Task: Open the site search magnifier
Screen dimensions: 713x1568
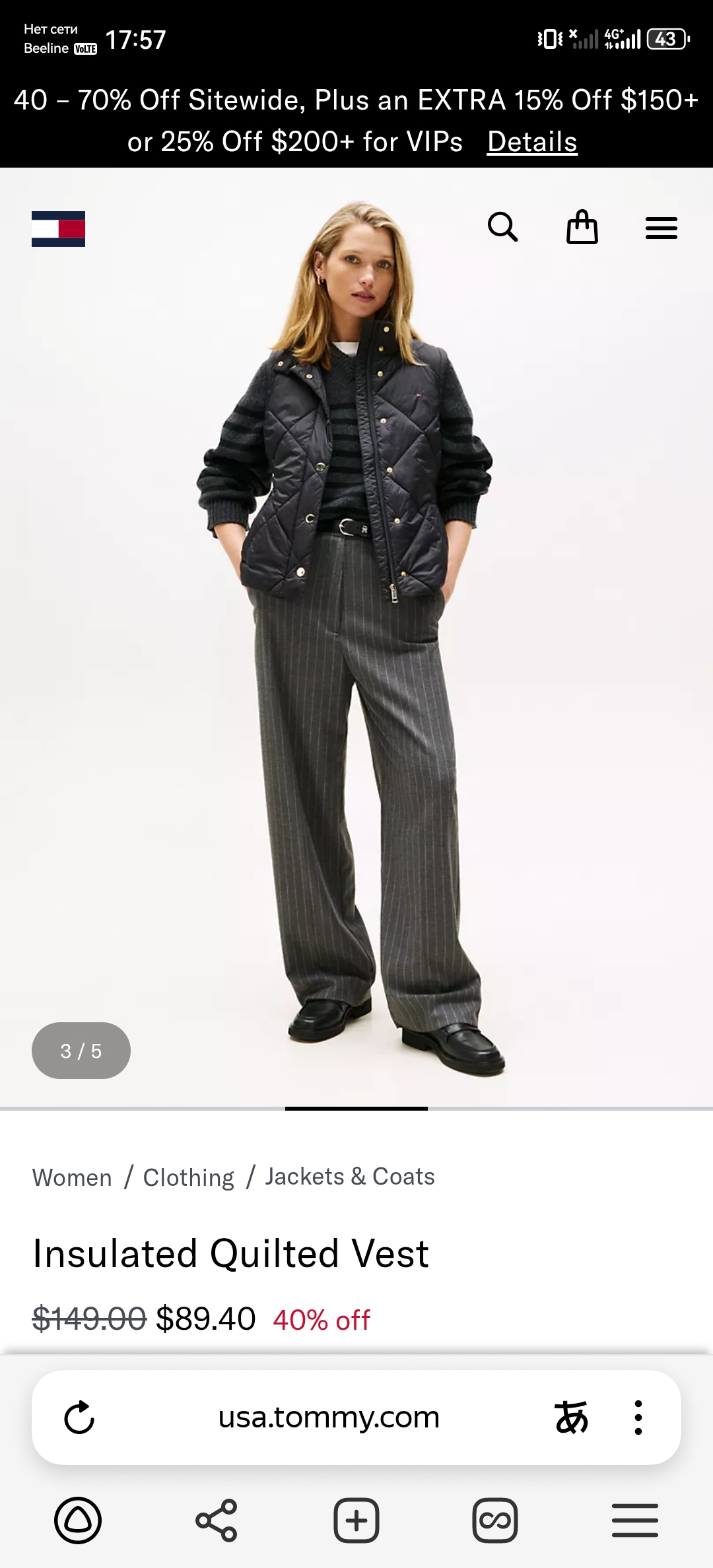Action: [502, 228]
